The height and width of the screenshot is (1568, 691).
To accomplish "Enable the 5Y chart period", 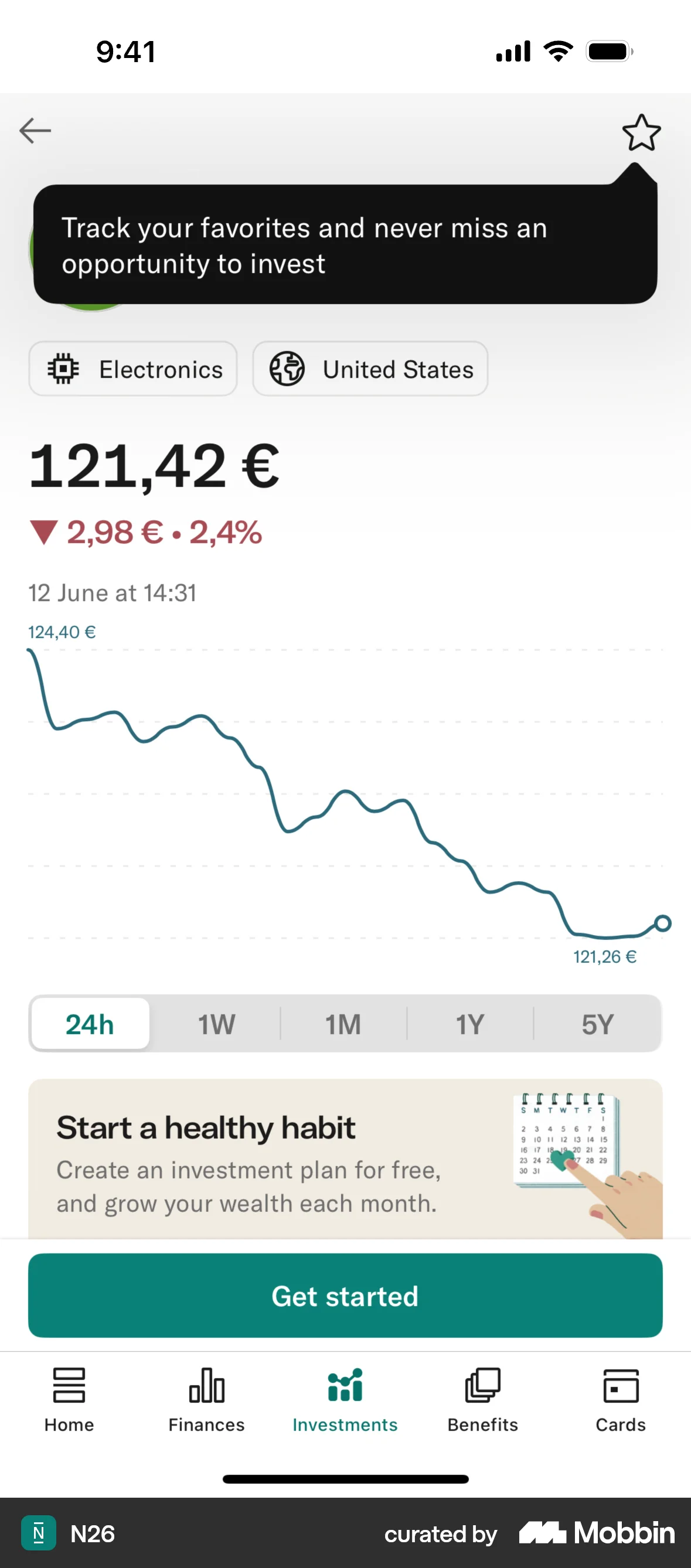I will (598, 1024).
